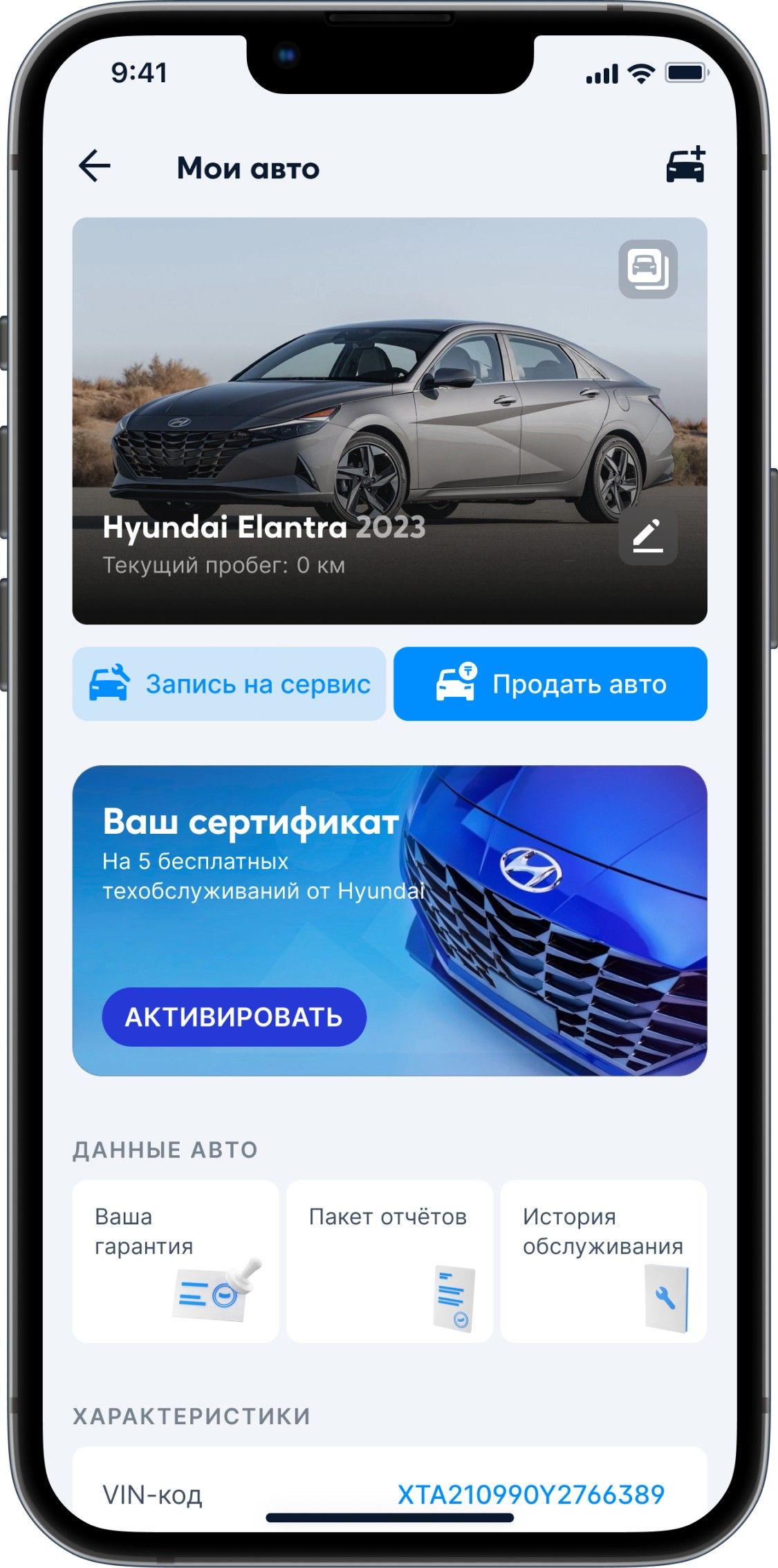The height and width of the screenshot is (1568, 778).
Task: Select Продать авто
Action: coord(550,684)
